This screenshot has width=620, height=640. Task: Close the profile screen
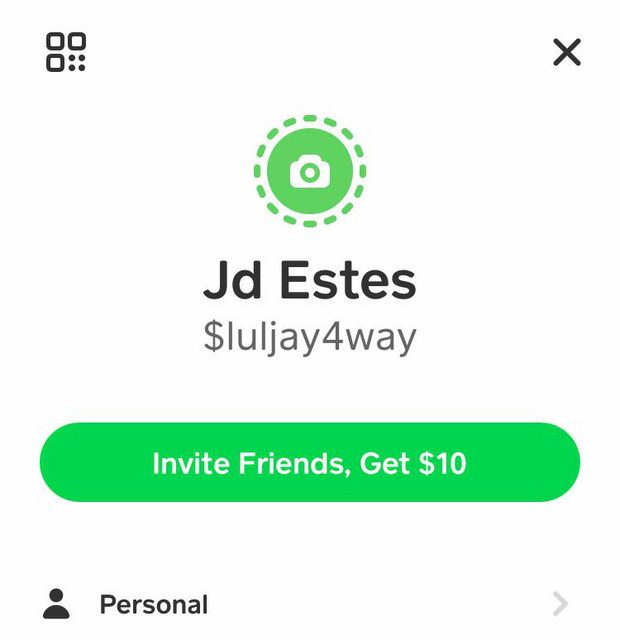[x=567, y=52]
